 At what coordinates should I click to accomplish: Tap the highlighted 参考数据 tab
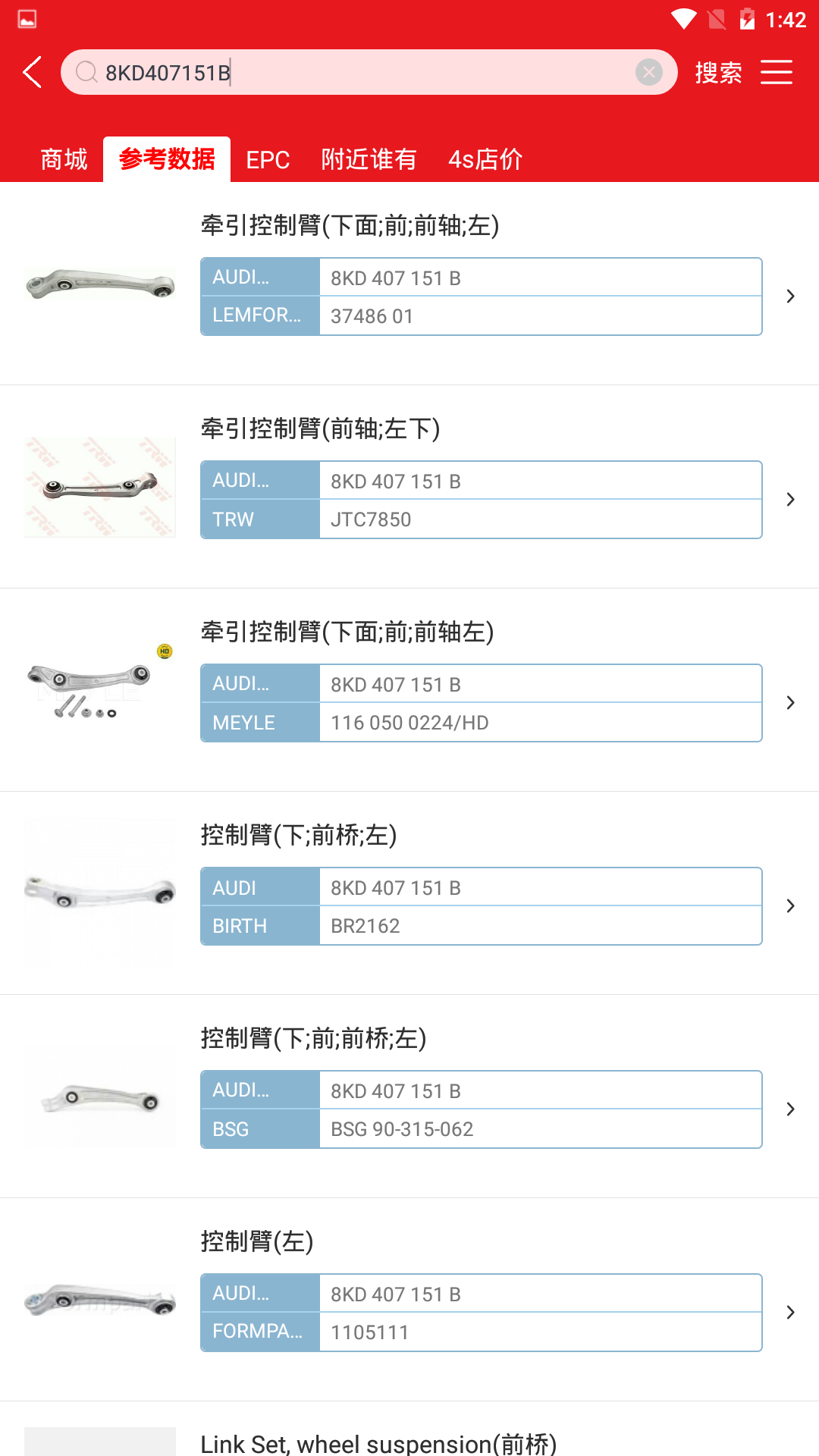tap(166, 159)
